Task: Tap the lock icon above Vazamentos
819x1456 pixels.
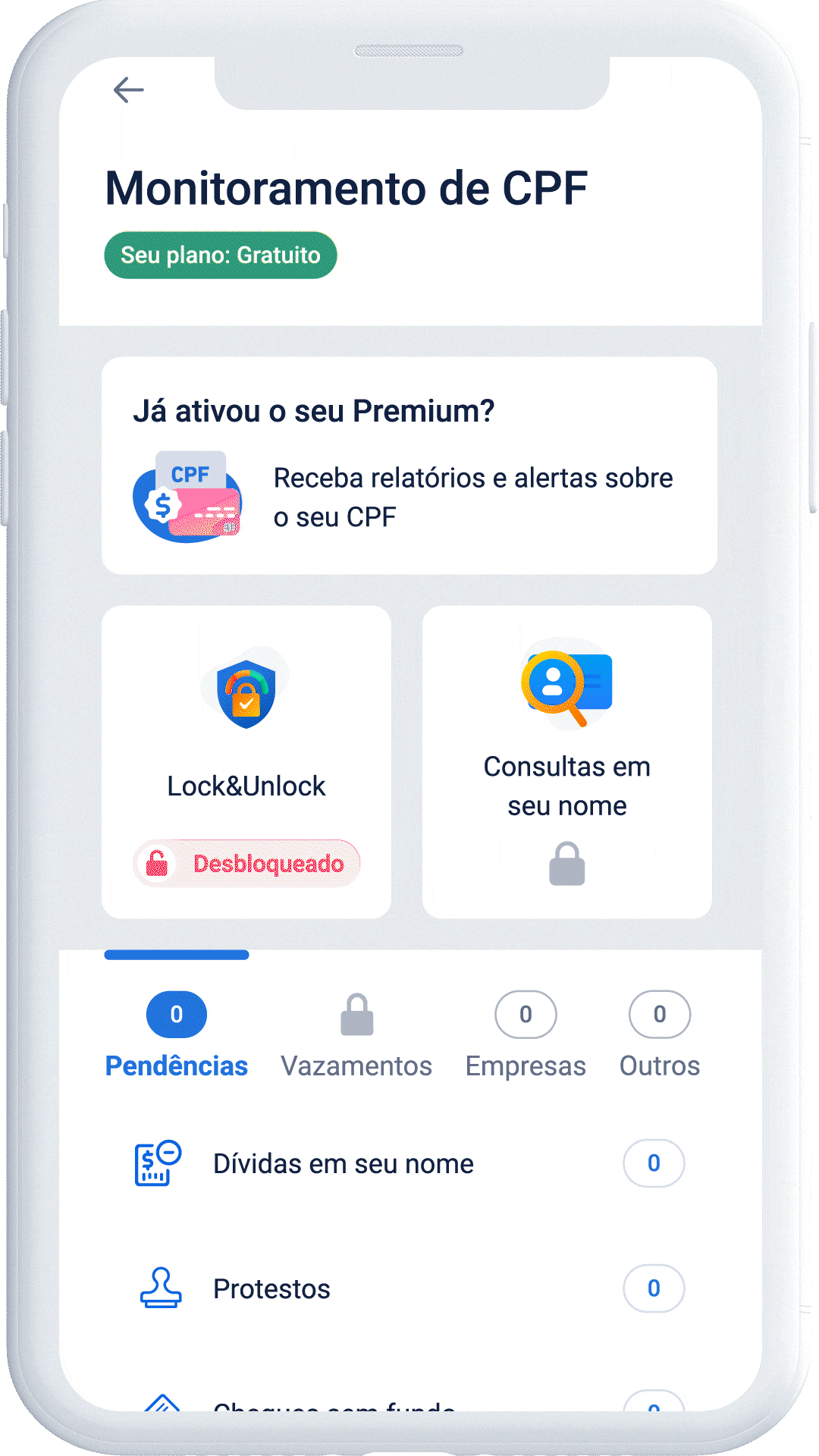Action: [x=356, y=1014]
